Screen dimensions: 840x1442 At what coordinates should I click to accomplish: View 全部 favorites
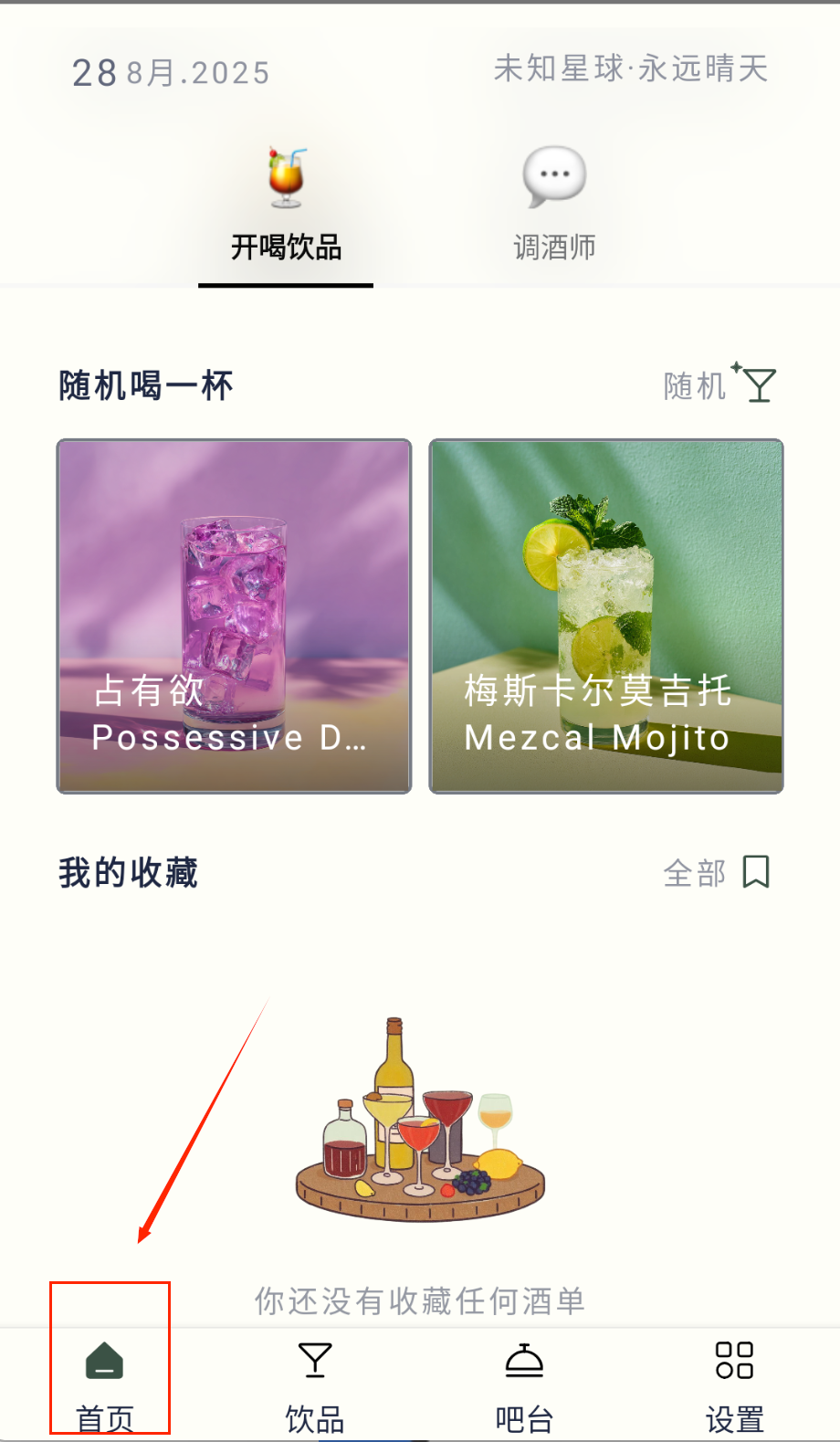coord(717,873)
